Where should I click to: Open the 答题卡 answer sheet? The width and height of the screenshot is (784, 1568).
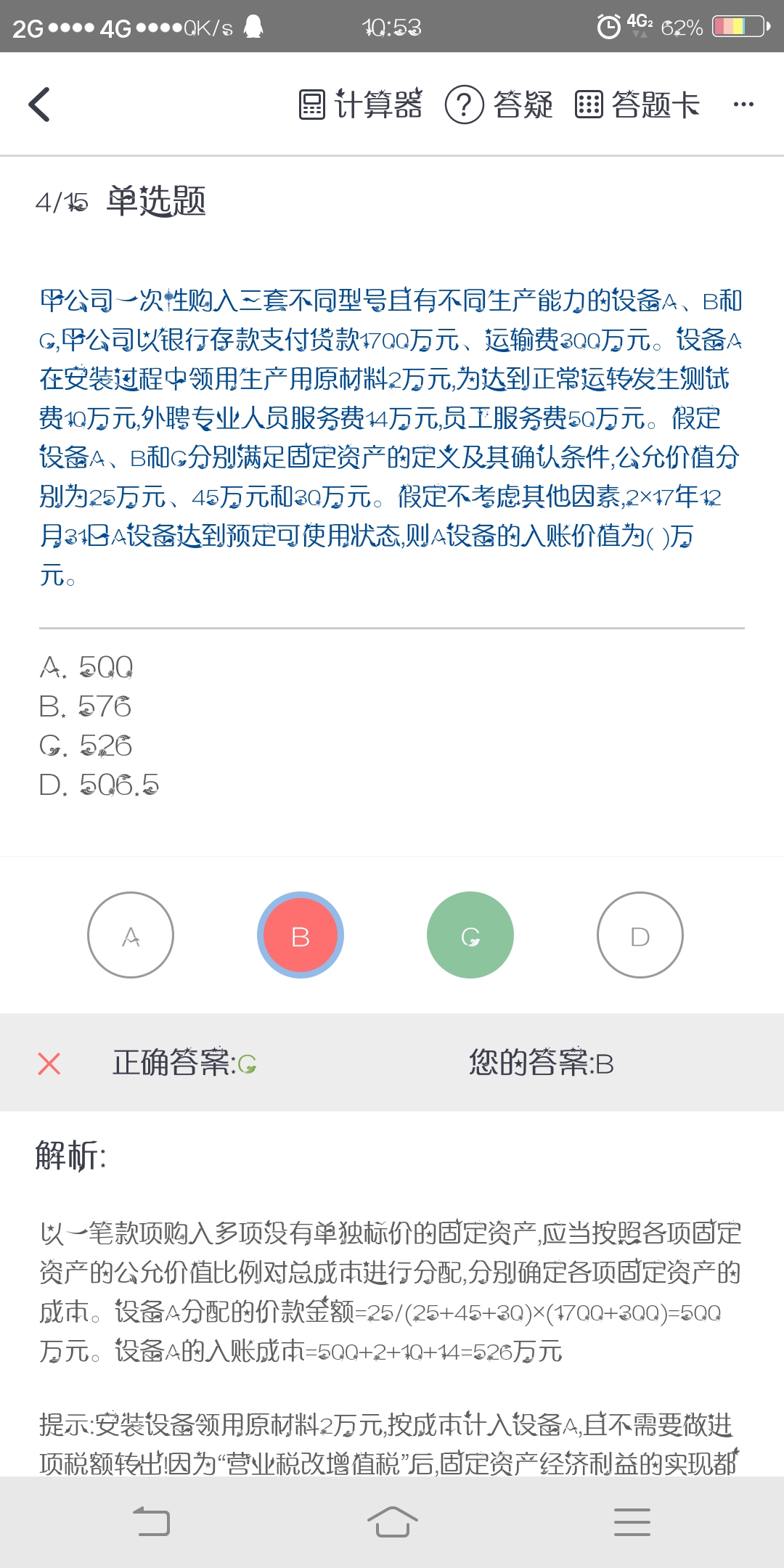[637, 105]
